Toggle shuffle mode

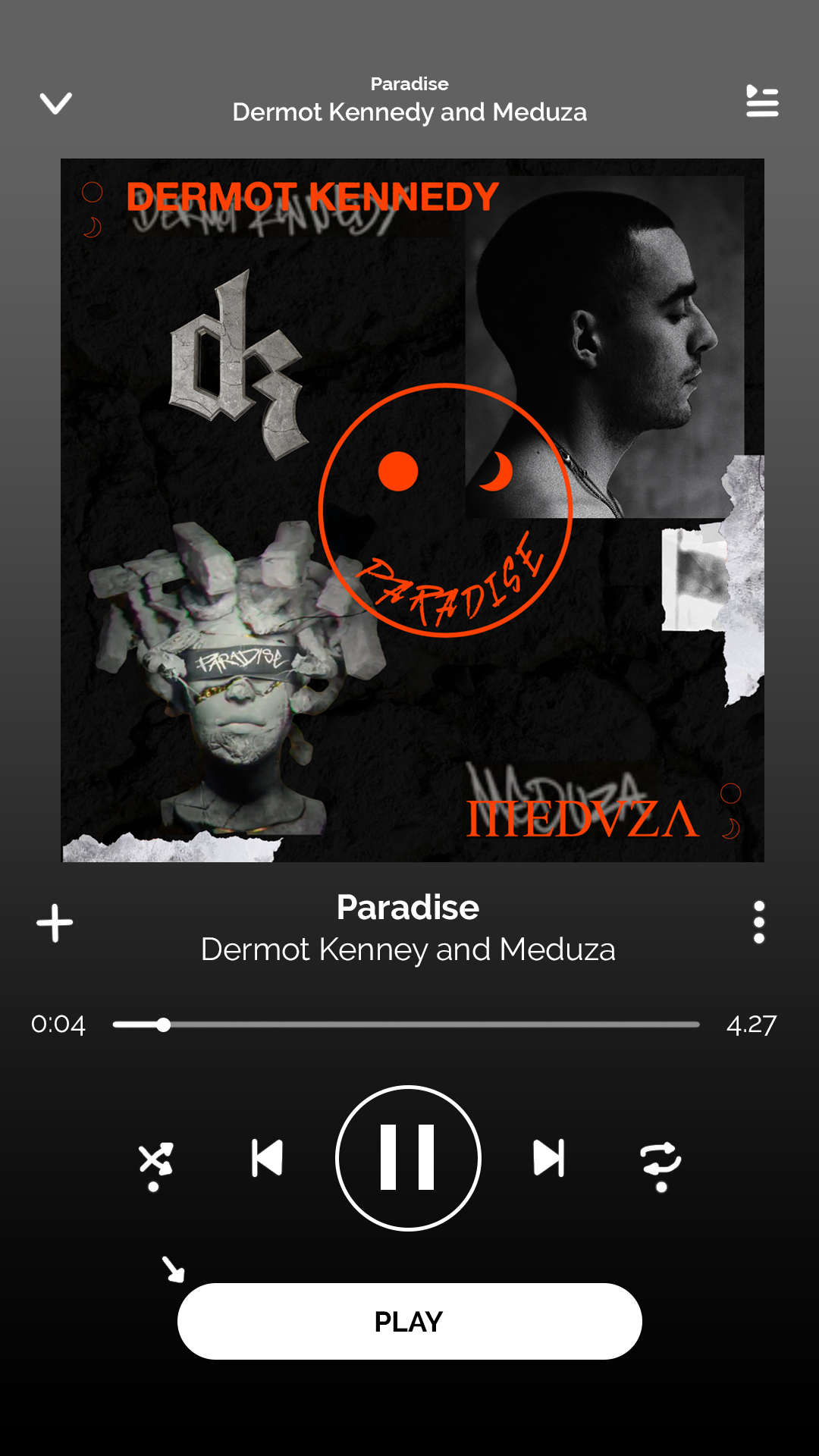156,1160
